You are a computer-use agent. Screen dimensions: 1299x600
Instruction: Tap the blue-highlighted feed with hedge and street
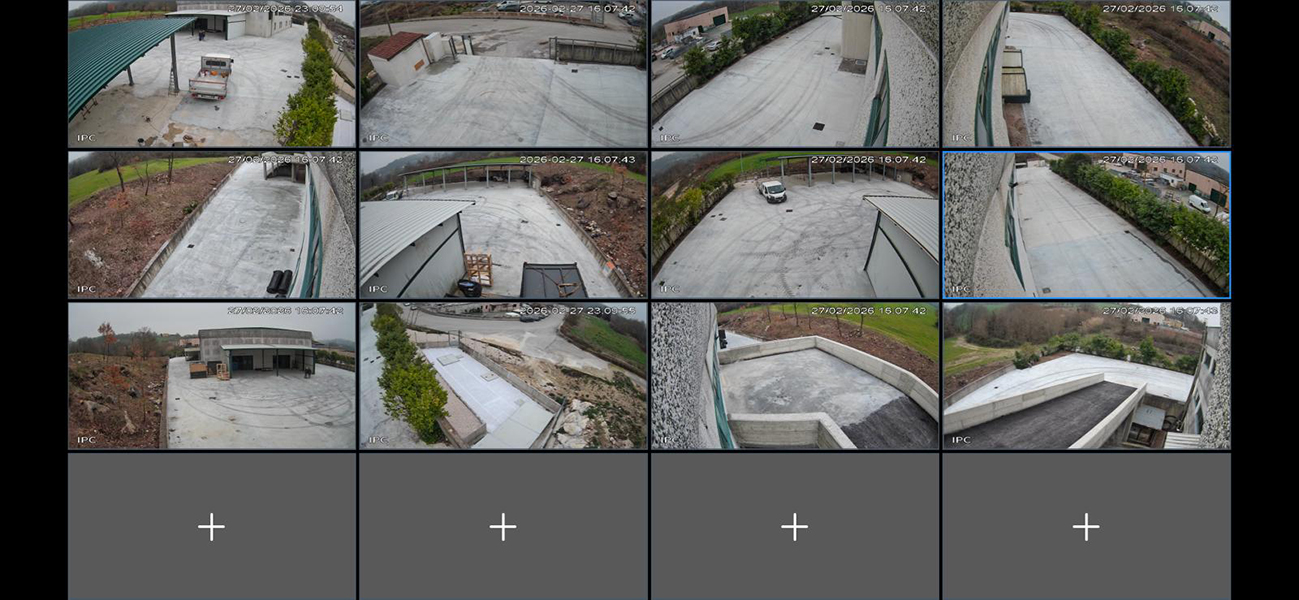1086,225
